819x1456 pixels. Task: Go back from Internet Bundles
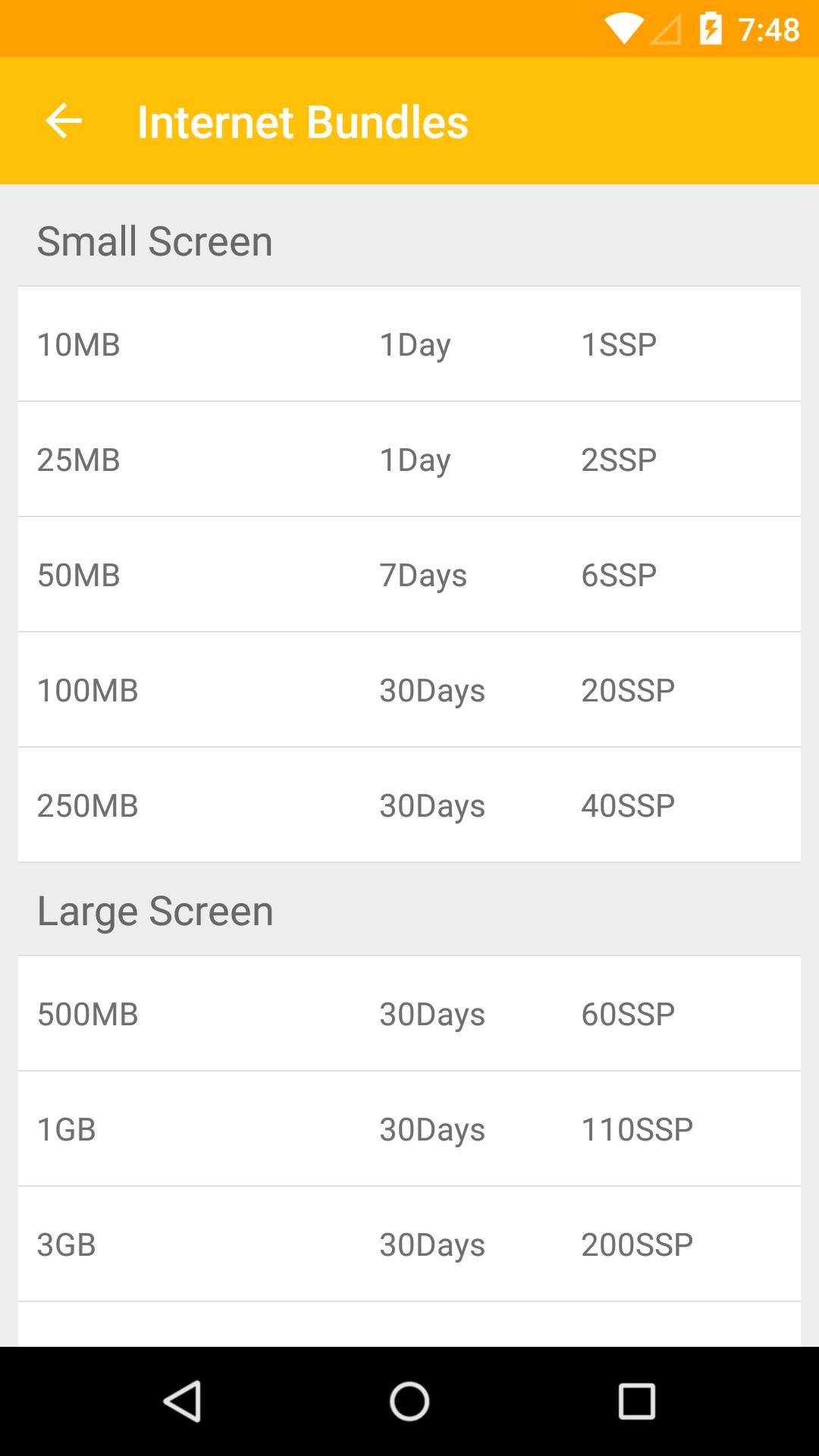point(64,121)
